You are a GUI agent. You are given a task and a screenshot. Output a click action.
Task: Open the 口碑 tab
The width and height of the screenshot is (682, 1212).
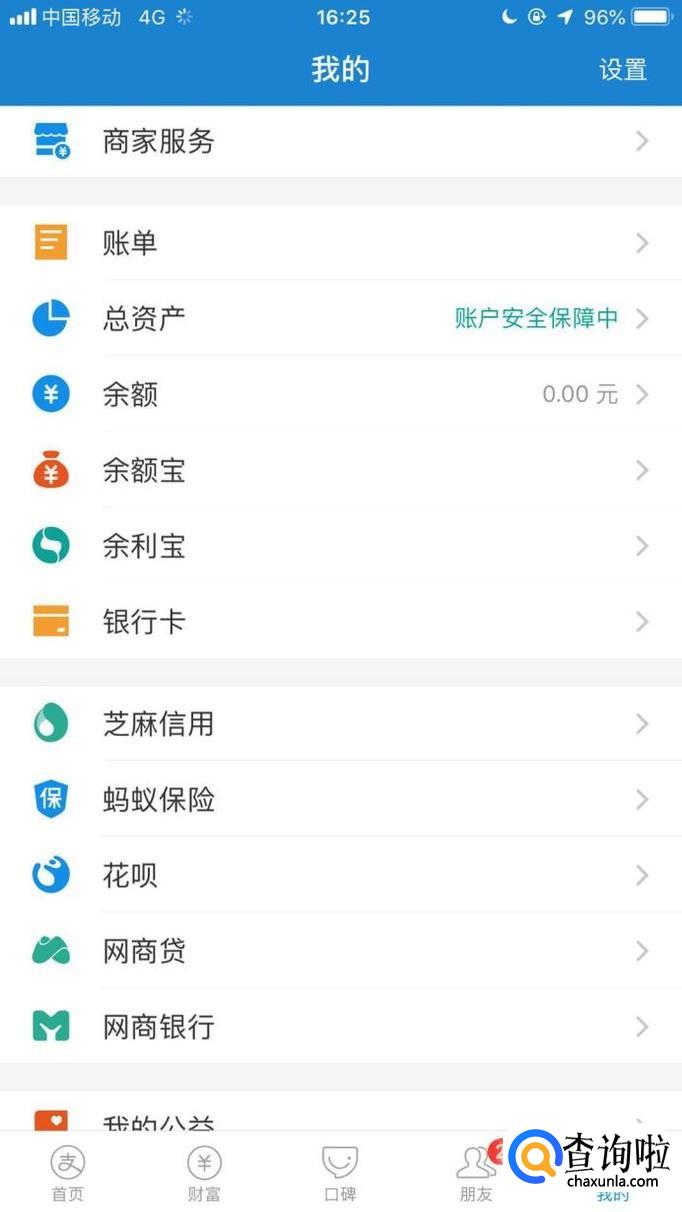pos(340,1172)
